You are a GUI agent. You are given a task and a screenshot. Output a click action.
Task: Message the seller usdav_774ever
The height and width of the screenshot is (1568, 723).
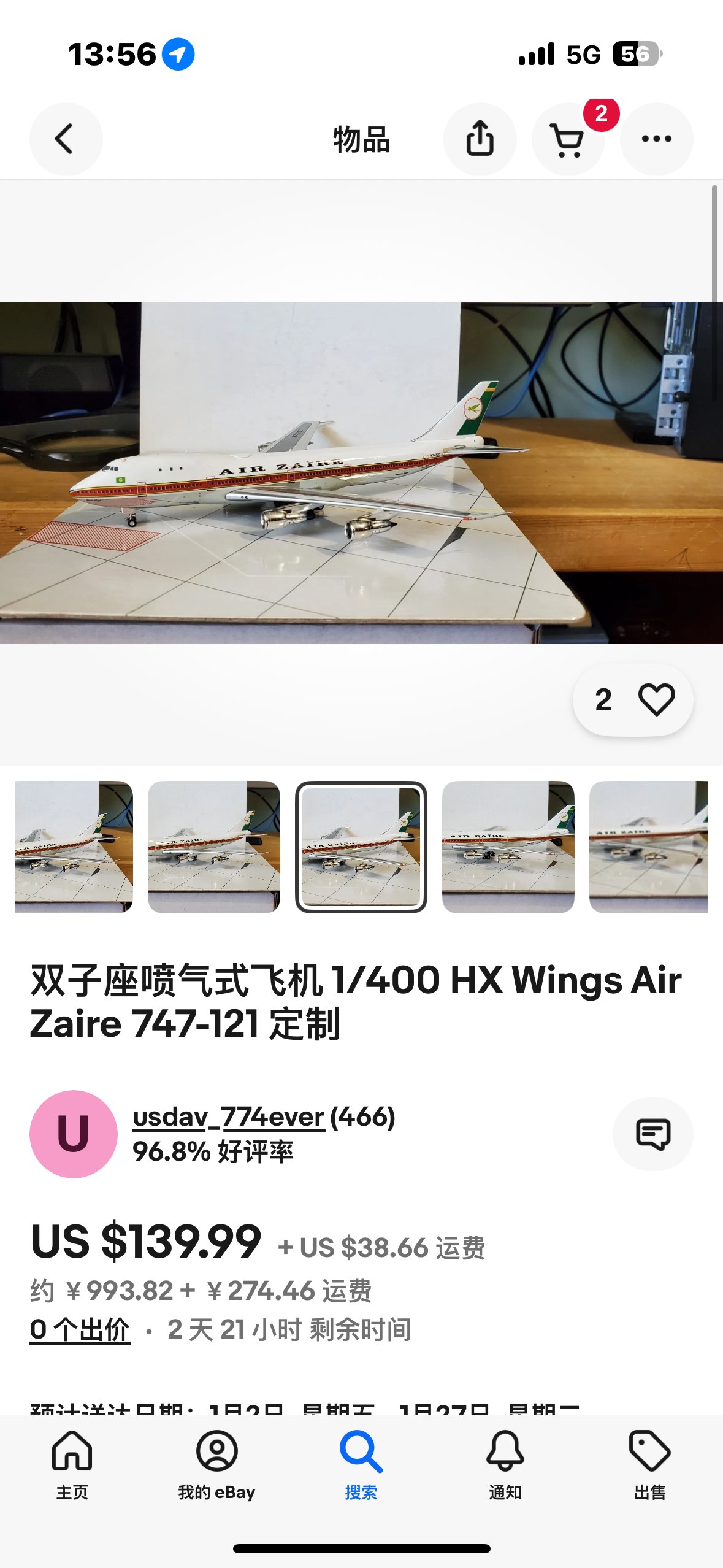(x=652, y=1134)
